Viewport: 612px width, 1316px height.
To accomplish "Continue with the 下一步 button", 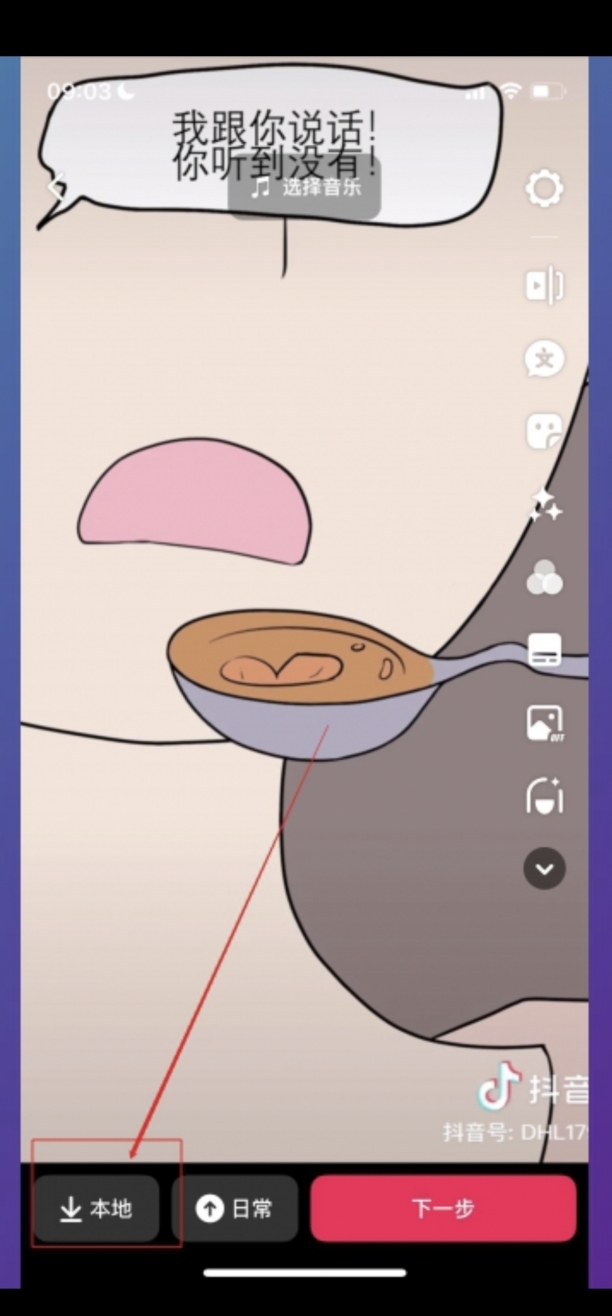I will point(443,1209).
